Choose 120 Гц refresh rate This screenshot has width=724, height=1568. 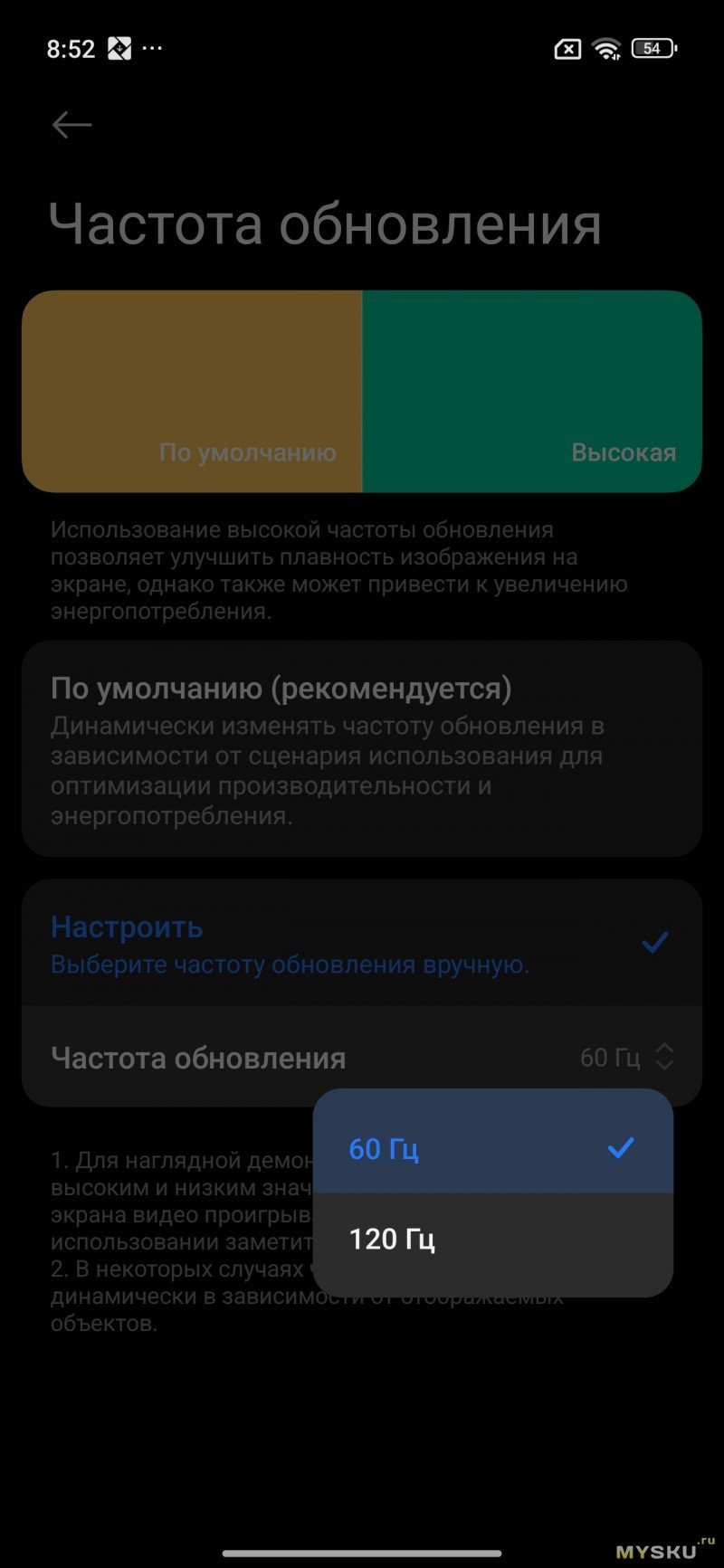pos(492,1240)
